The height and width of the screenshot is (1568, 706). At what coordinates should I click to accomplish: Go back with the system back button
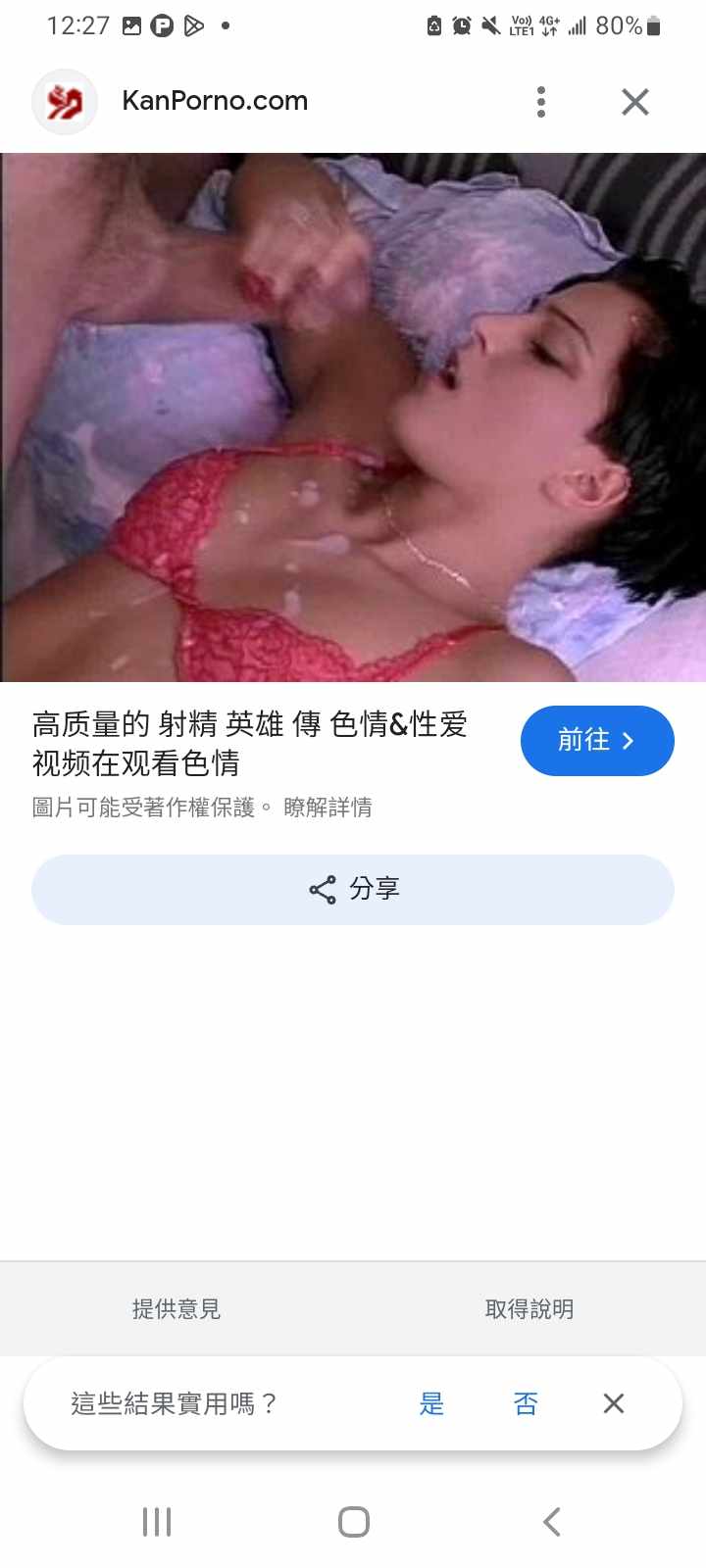tap(551, 1521)
